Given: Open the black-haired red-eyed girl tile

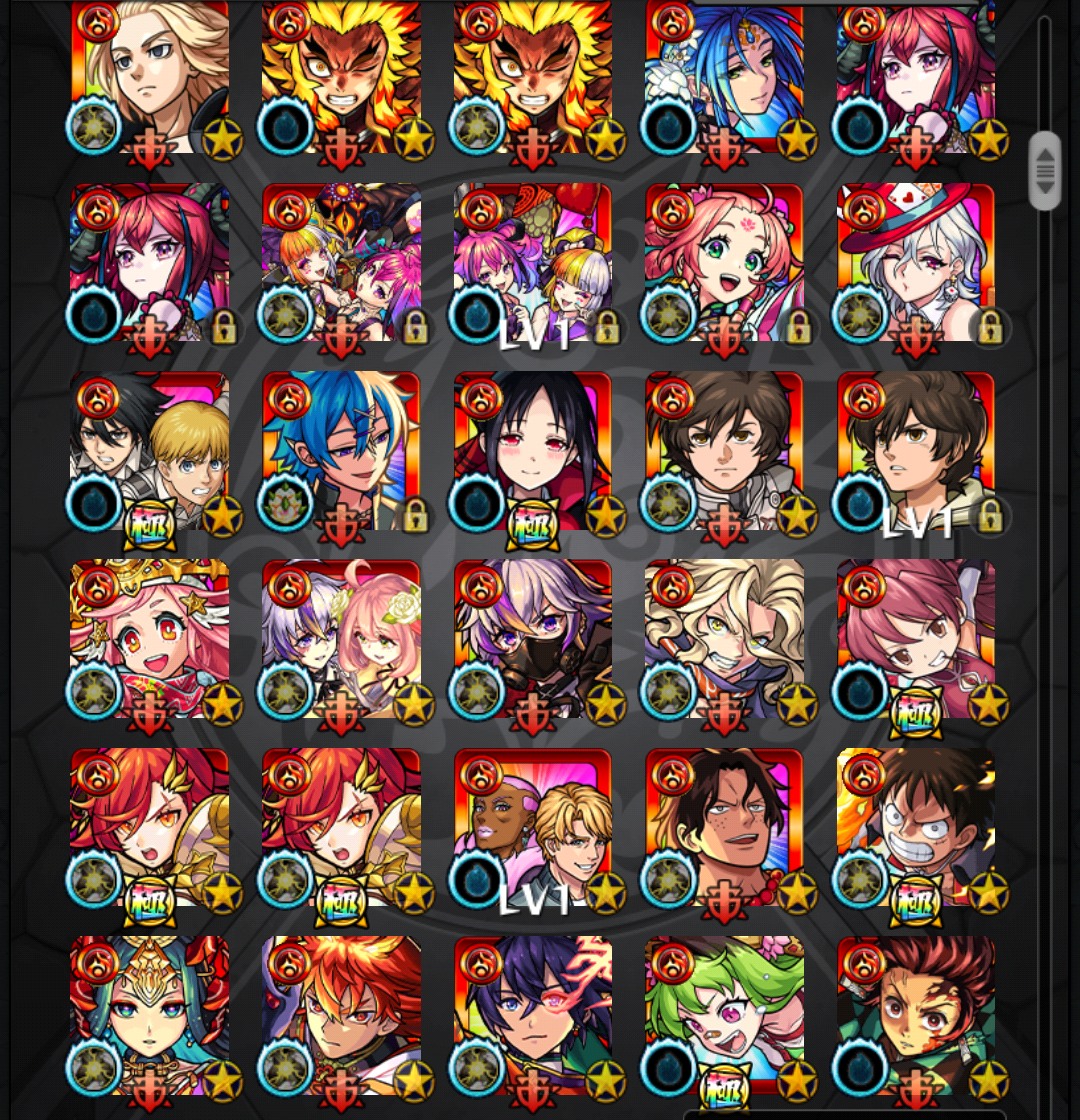Looking at the screenshot, I should (x=532, y=451).
